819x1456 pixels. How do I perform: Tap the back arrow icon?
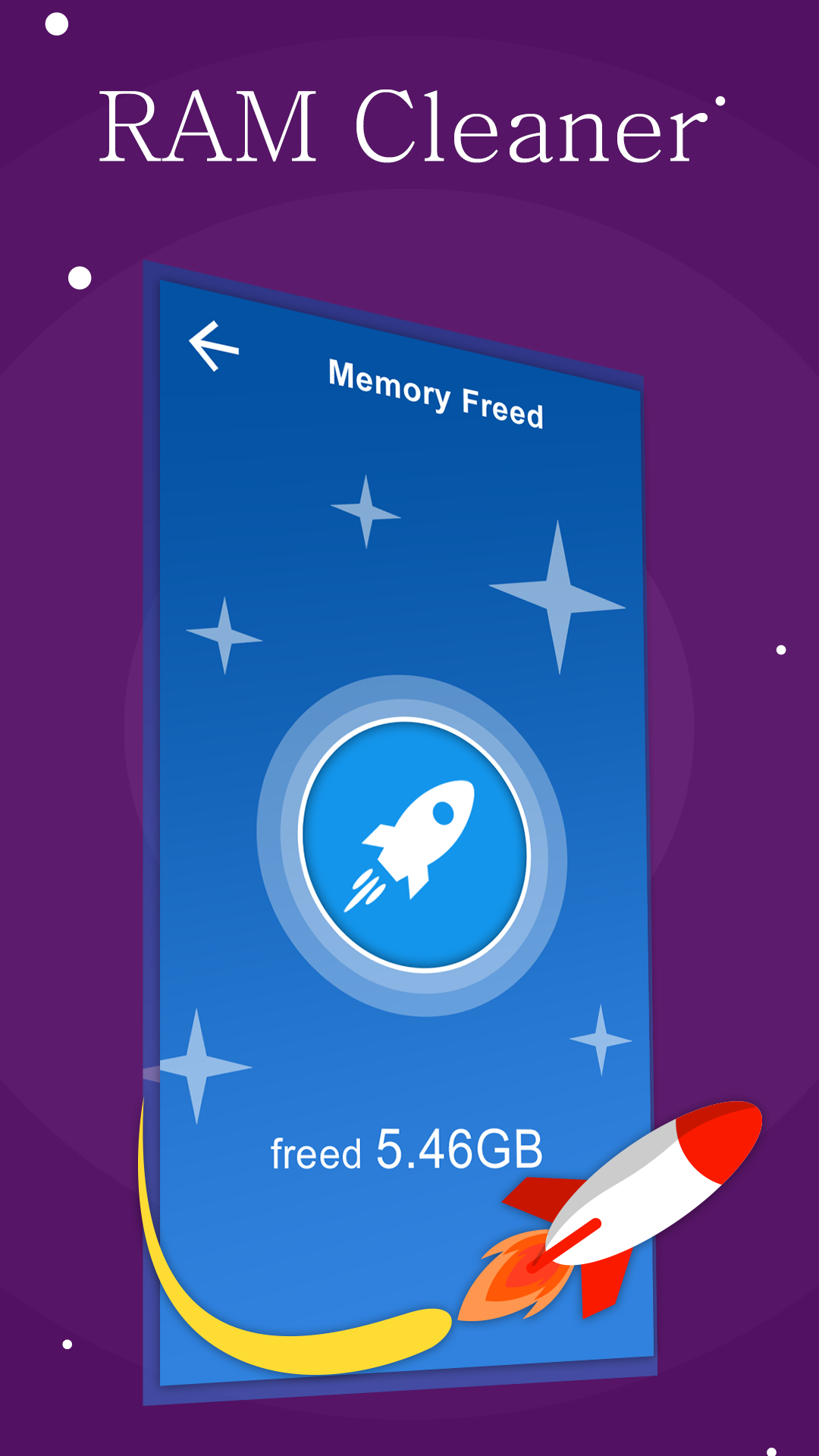[215, 345]
